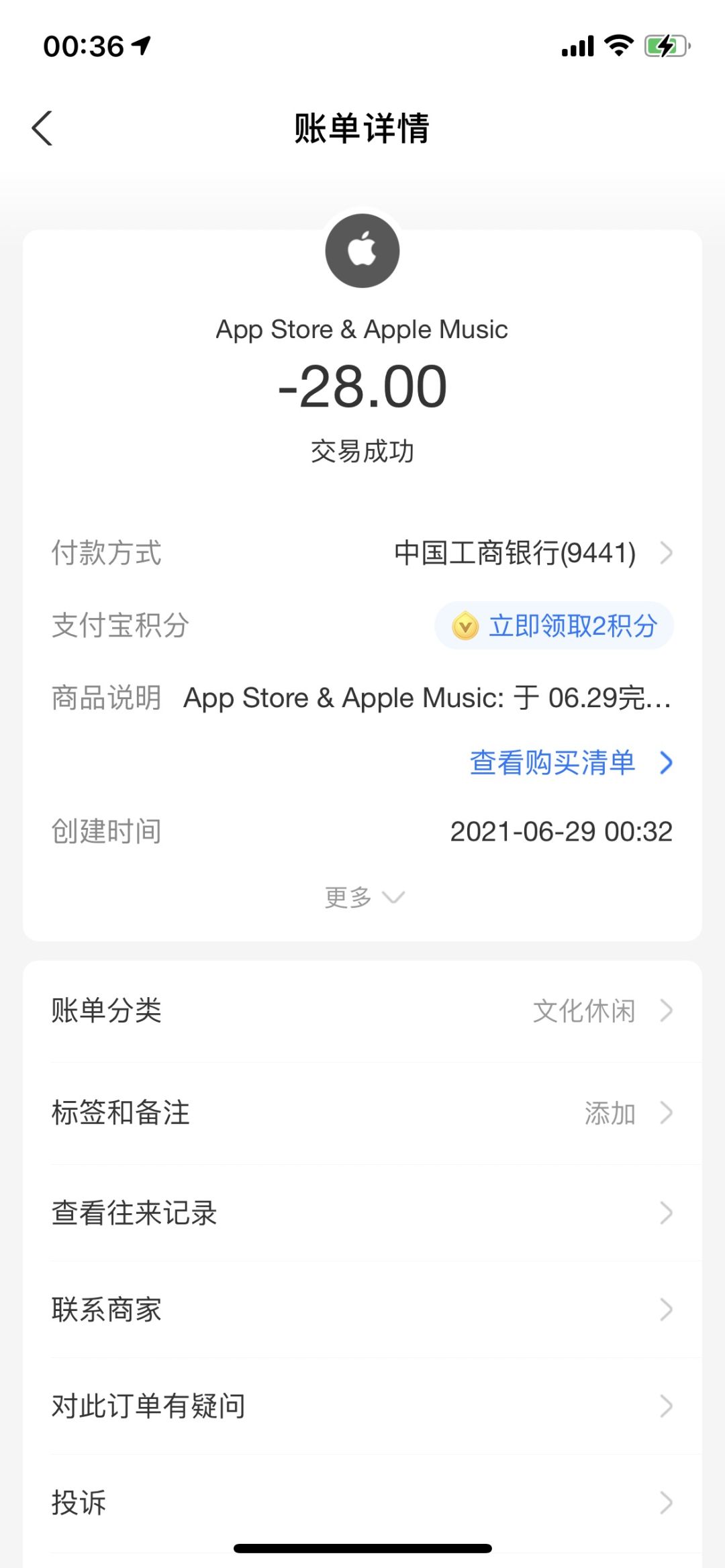The image size is (725, 1568).
Task: Tap the 投诉 complaint row
Action: coord(362,1503)
